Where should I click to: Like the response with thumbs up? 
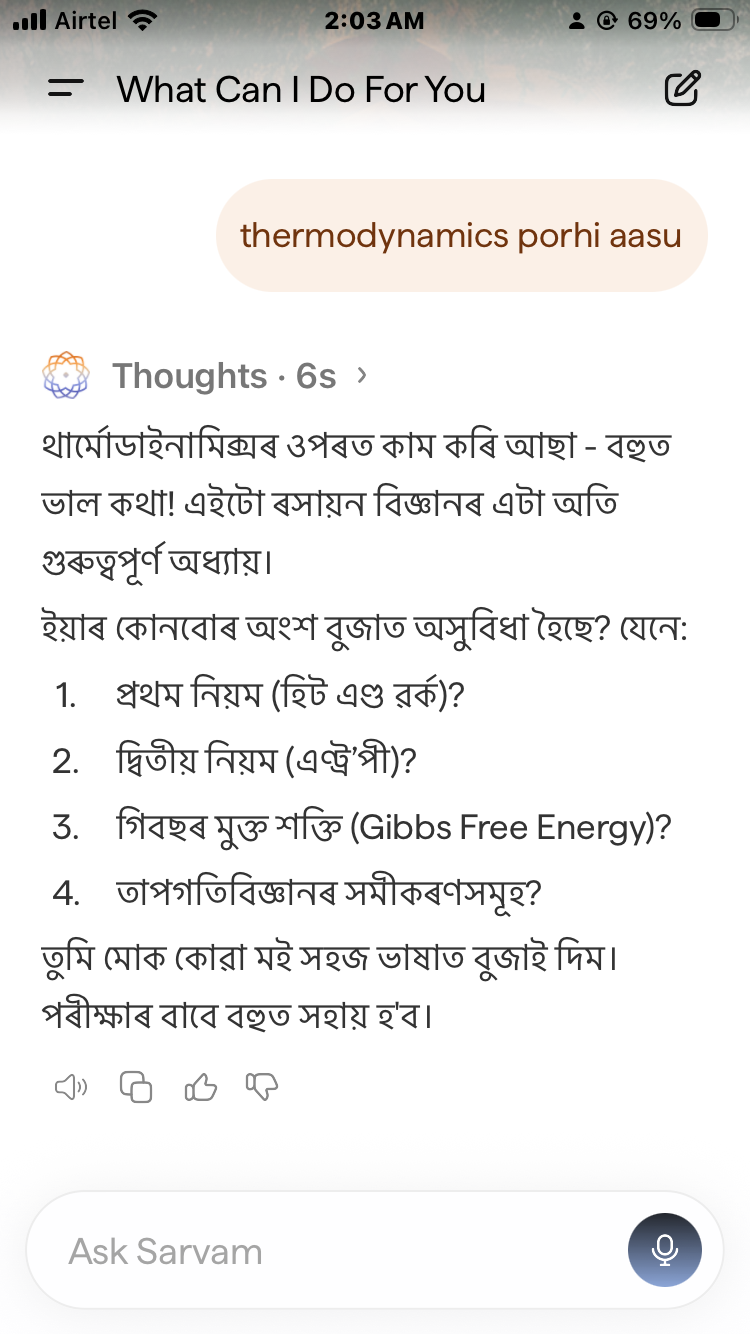point(200,1087)
